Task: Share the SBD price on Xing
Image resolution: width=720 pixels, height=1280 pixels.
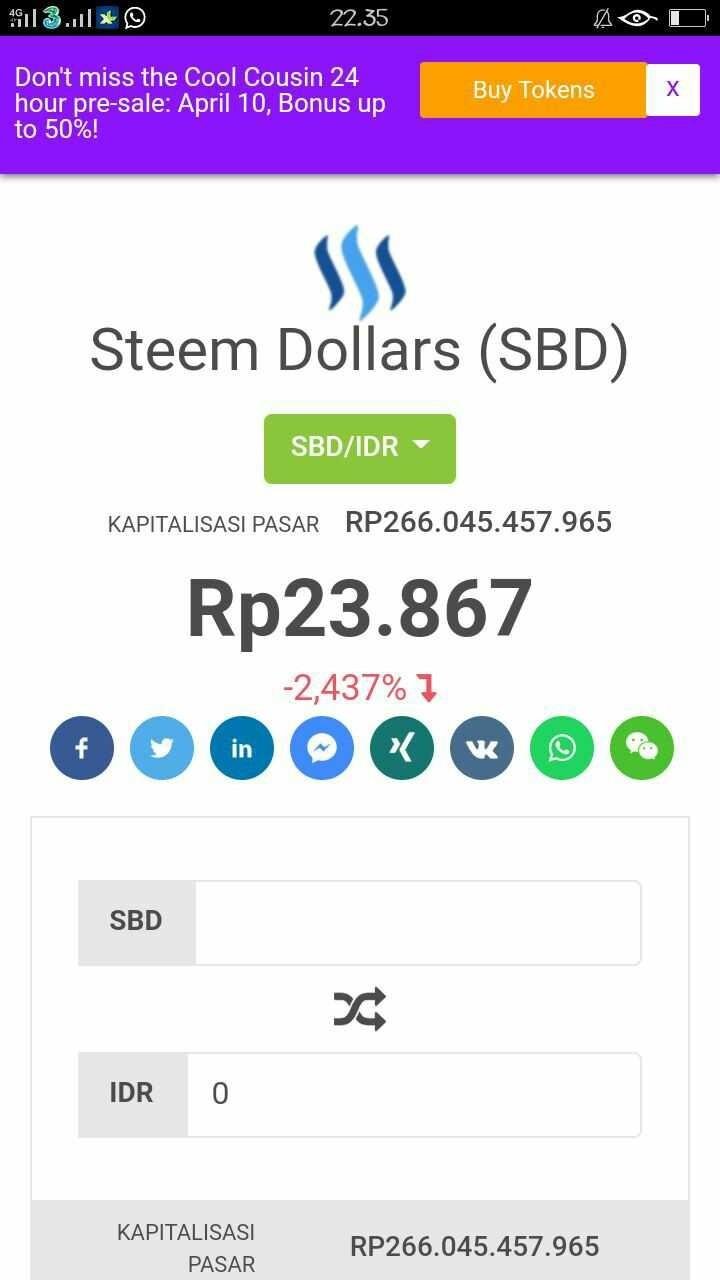Action: coord(402,748)
